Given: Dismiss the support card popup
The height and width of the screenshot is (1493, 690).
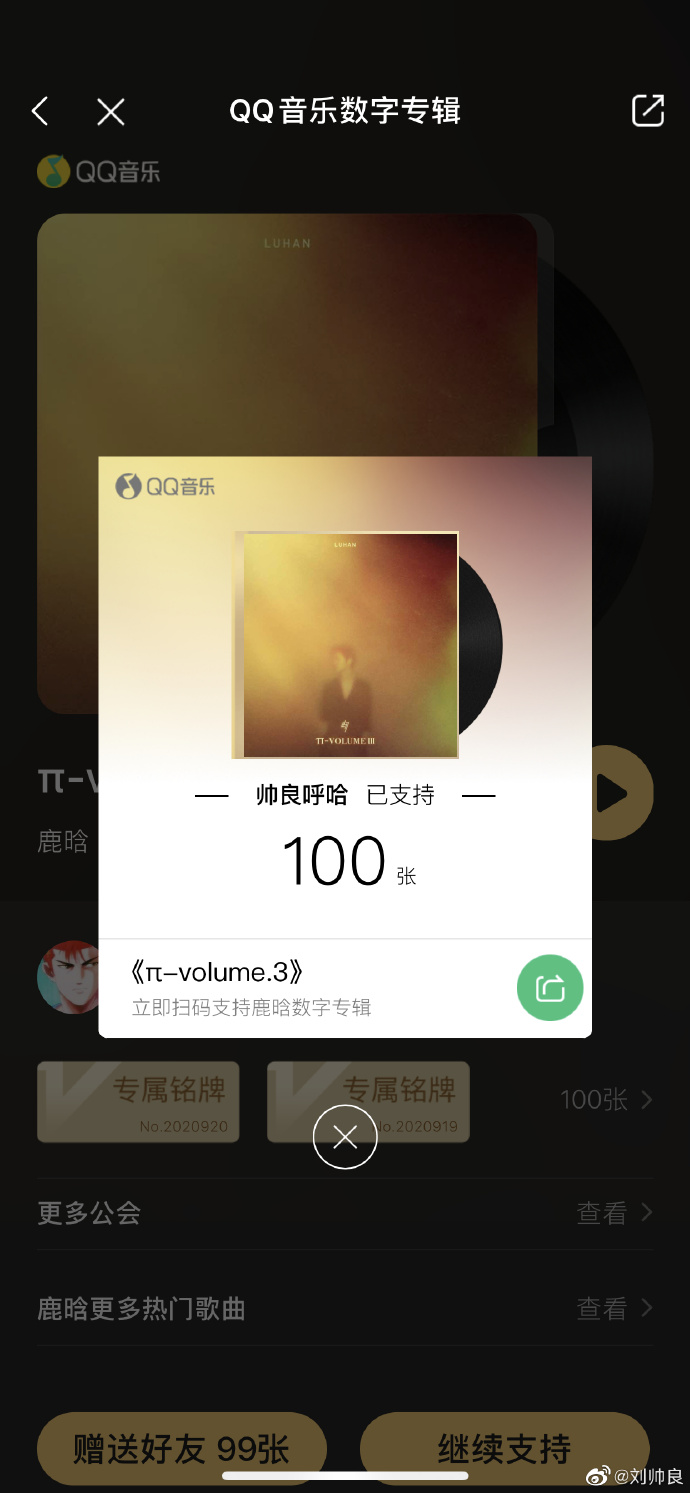Looking at the screenshot, I should (345, 1137).
